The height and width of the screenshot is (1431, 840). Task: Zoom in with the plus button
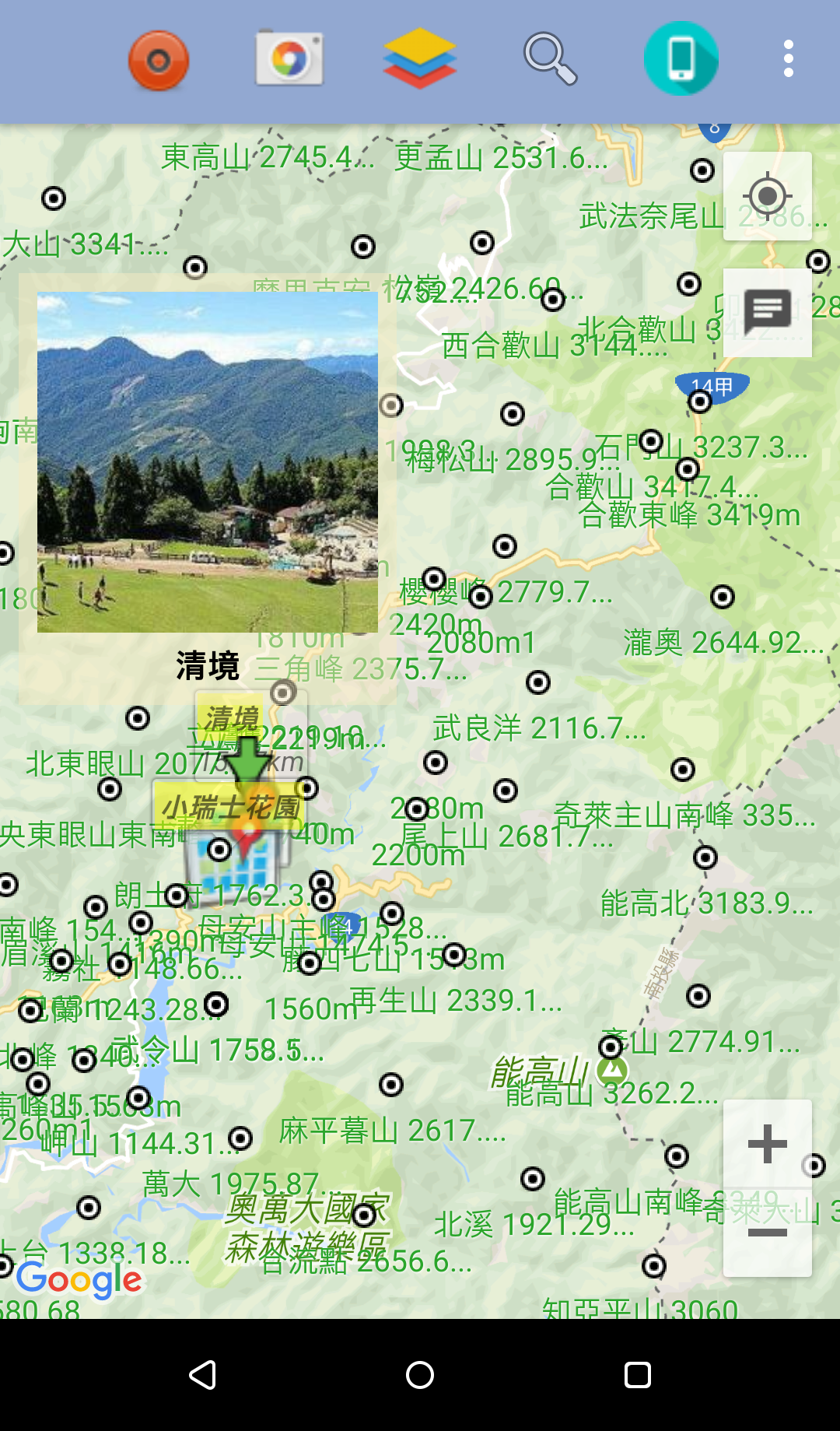click(x=768, y=1144)
